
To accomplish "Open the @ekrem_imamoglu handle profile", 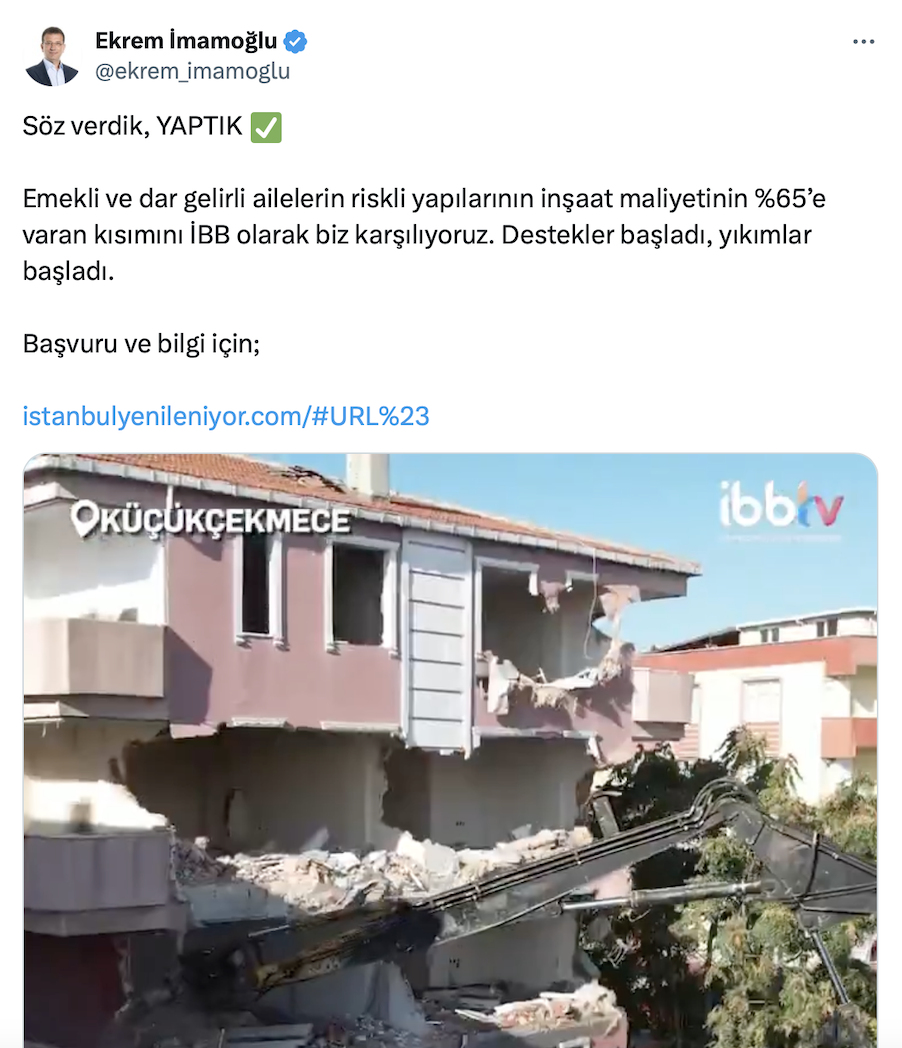I will (x=192, y=71).
